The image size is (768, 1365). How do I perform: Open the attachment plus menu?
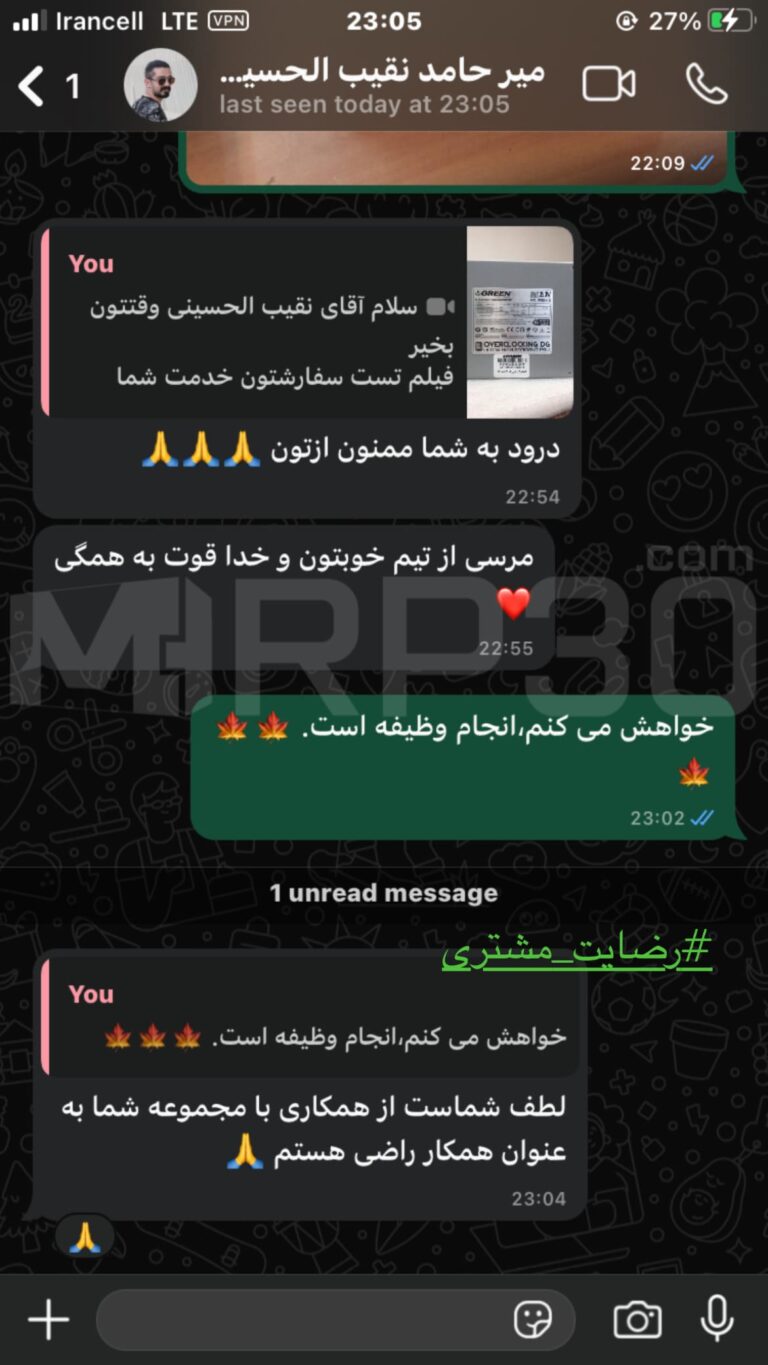click(x=48, y=1320)
